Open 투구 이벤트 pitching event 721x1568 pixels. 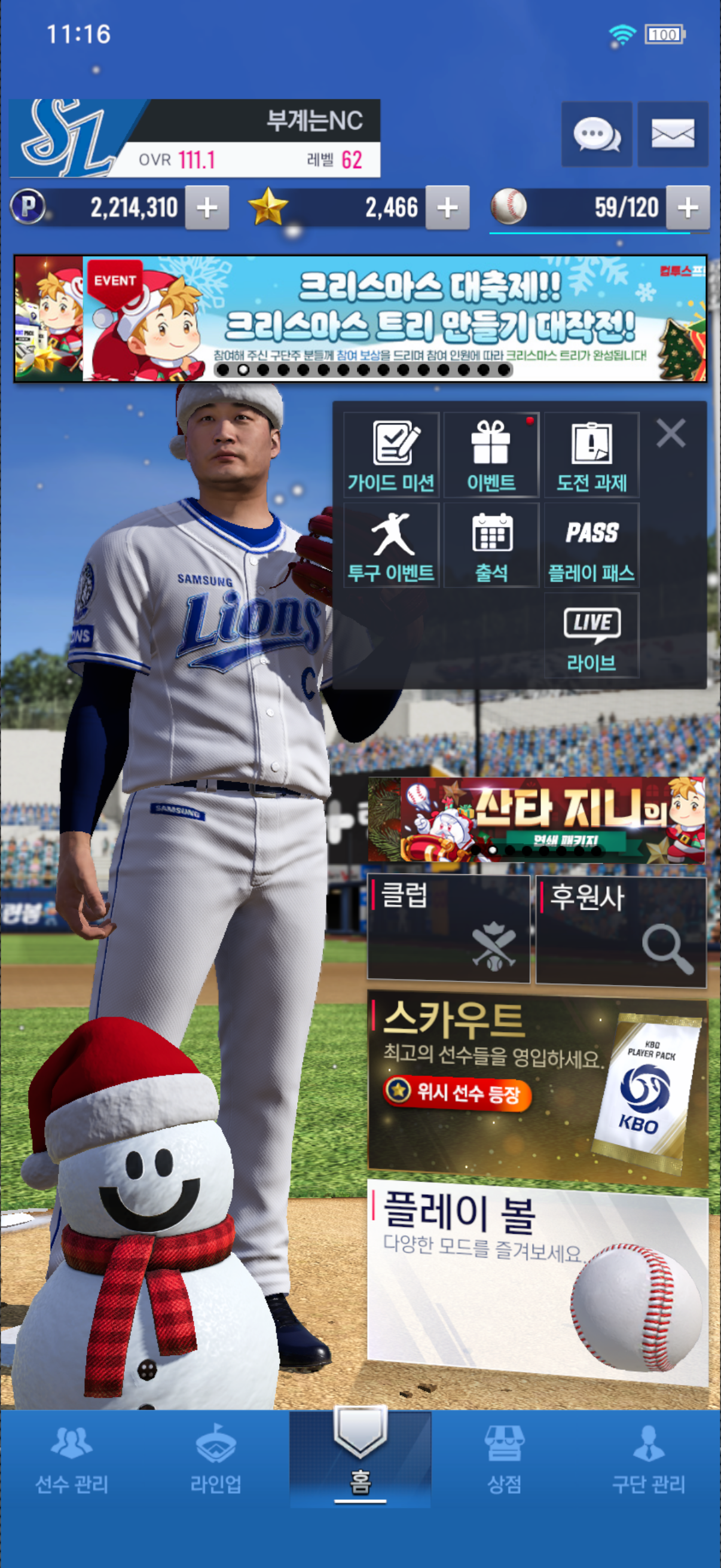391,545
